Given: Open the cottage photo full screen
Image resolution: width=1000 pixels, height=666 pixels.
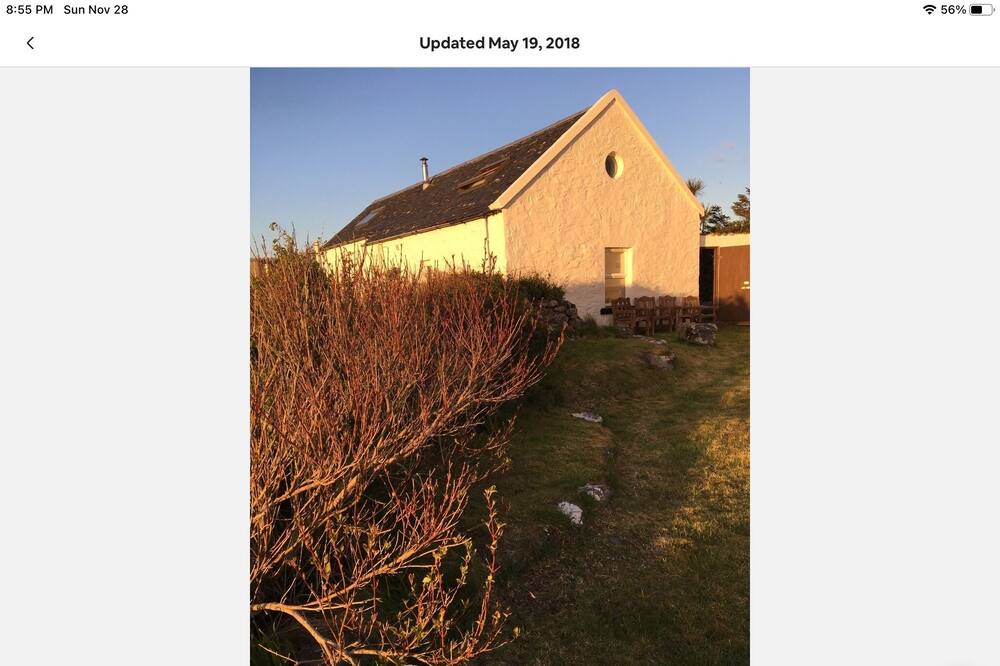Looking at the screenshot, I should pos(499,366).
